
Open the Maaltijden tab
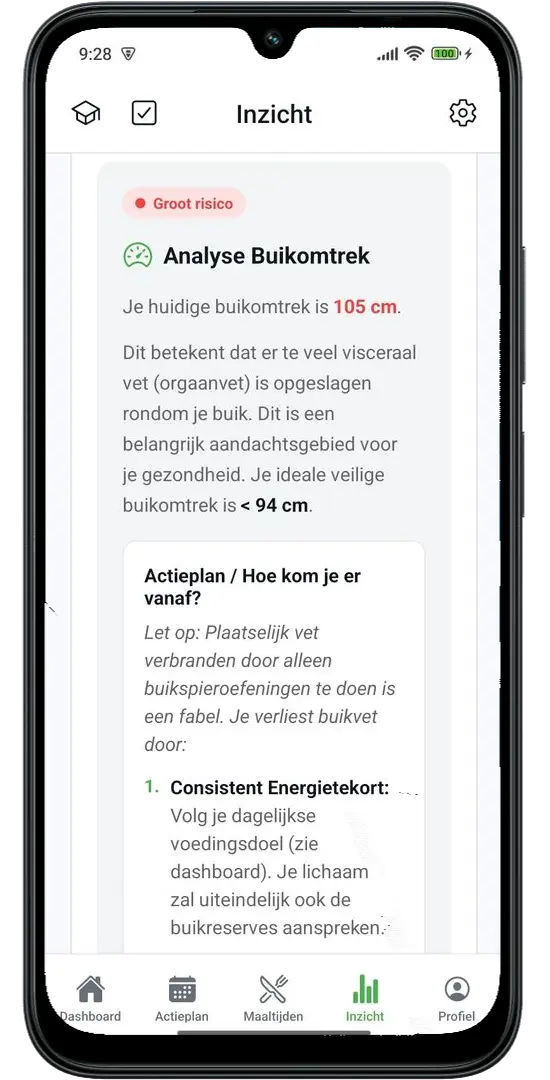[x=273, y=998]
